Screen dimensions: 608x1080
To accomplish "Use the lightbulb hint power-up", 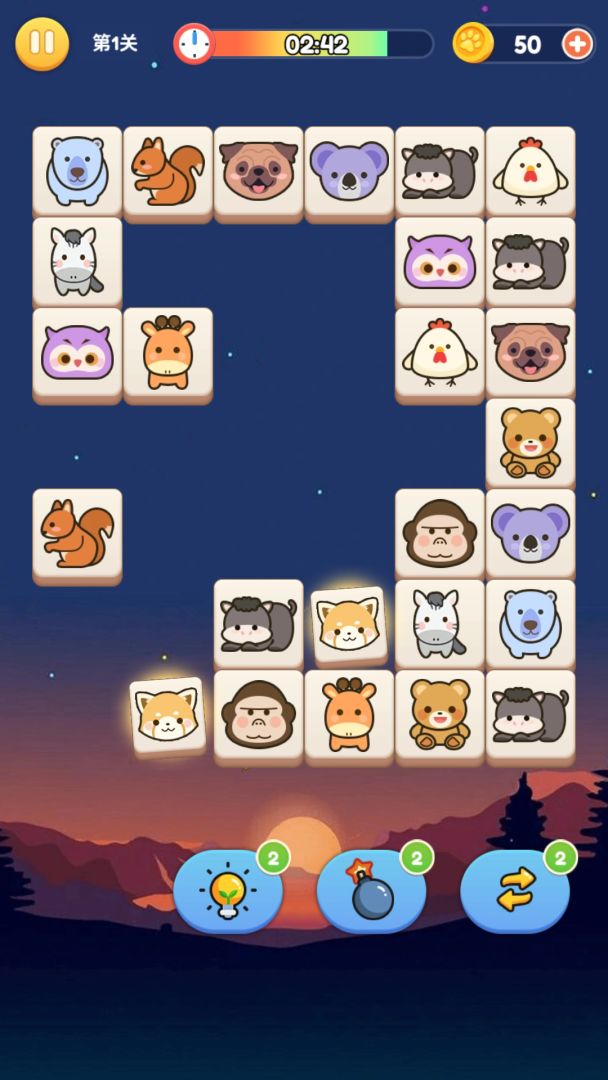I will [x=228, y=890].
